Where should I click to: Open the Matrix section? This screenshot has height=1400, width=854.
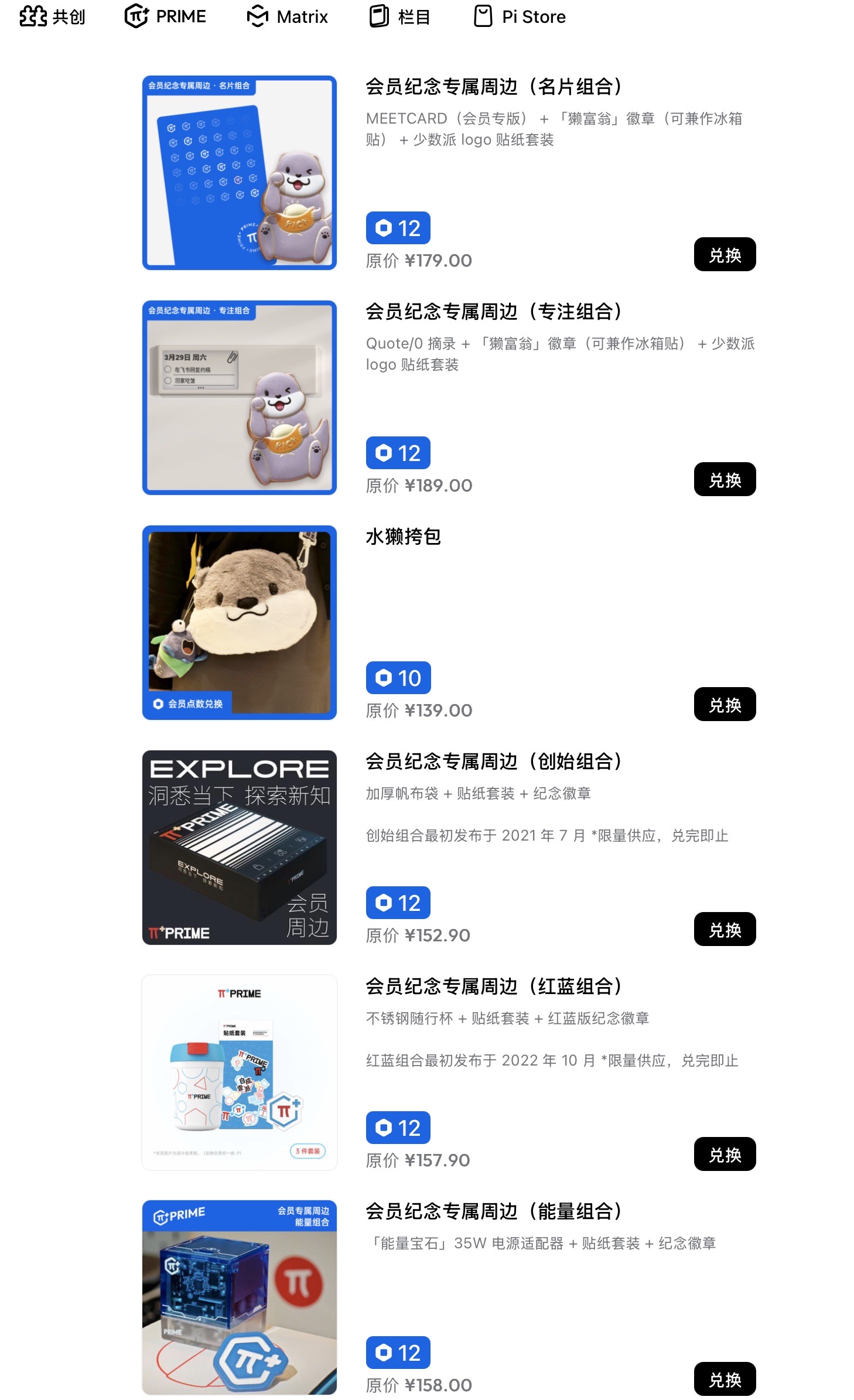[x=287, y=16]
